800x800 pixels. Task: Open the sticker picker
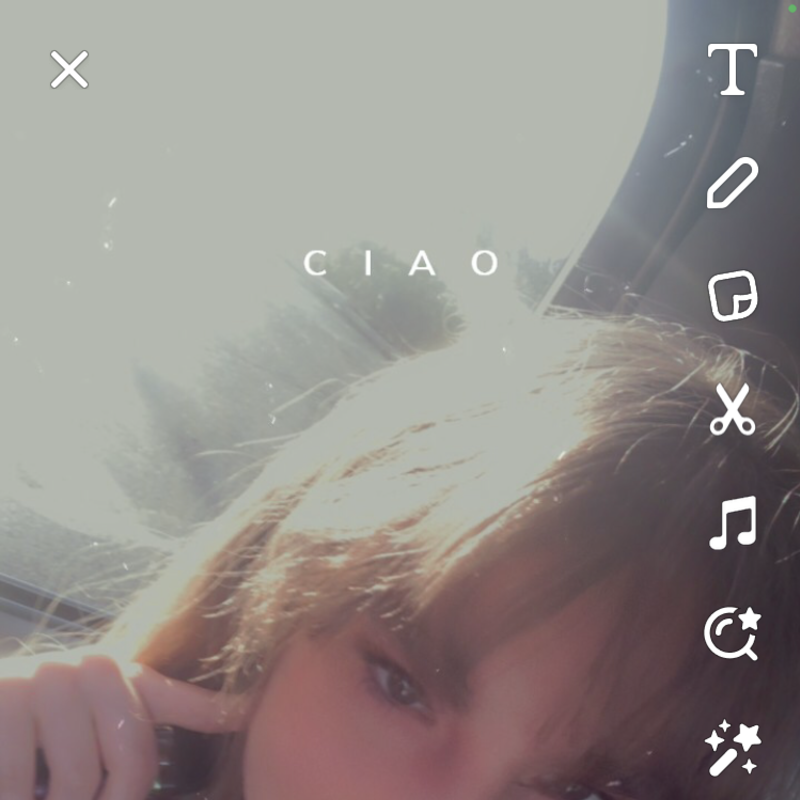click(x=733, y=297)
